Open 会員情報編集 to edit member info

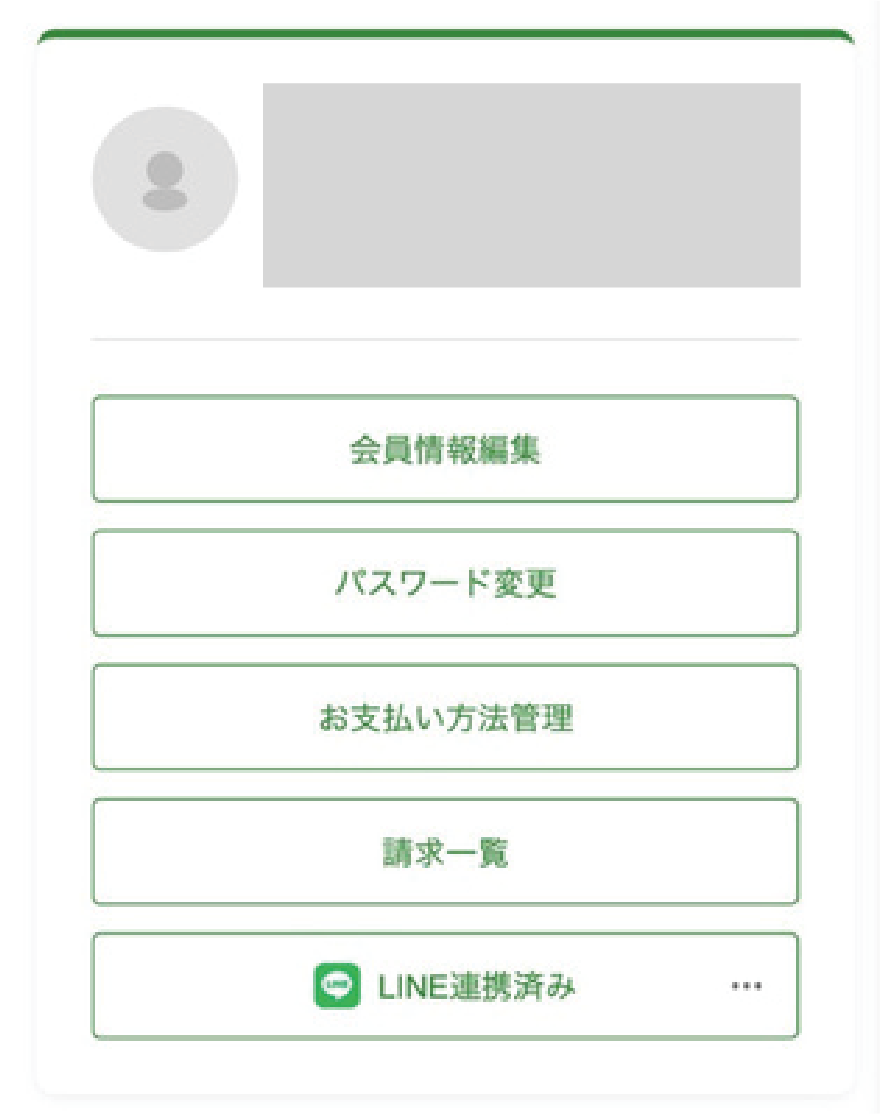(x=445, y=449)
